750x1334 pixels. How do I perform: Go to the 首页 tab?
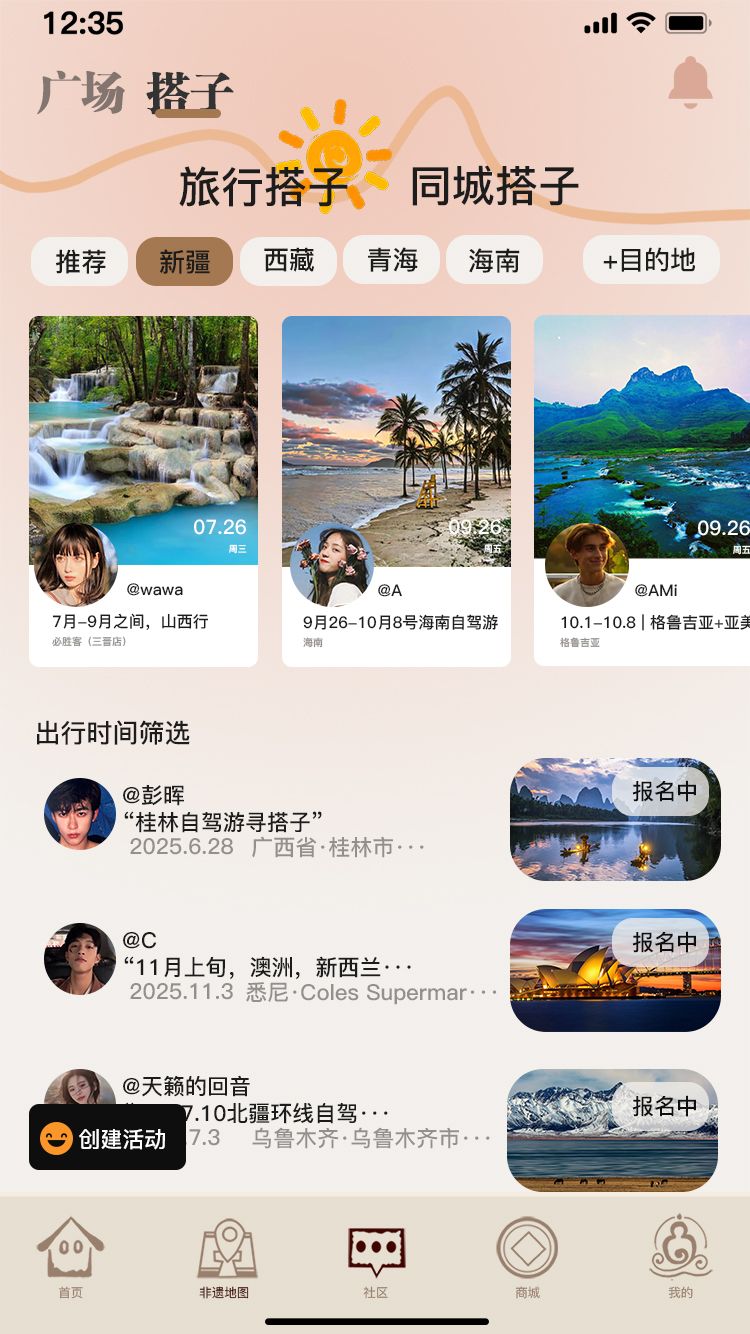pos(70,1257)
